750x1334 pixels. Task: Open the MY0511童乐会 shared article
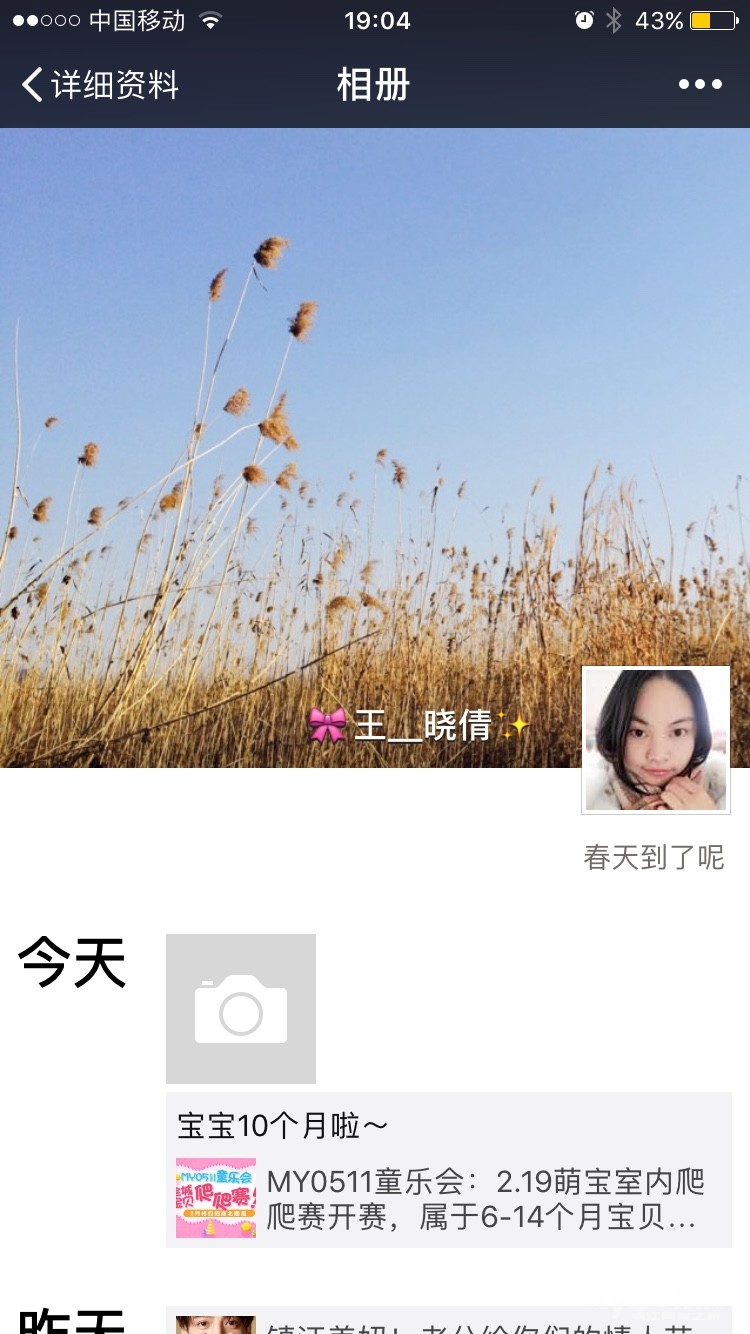(450, 1198)
